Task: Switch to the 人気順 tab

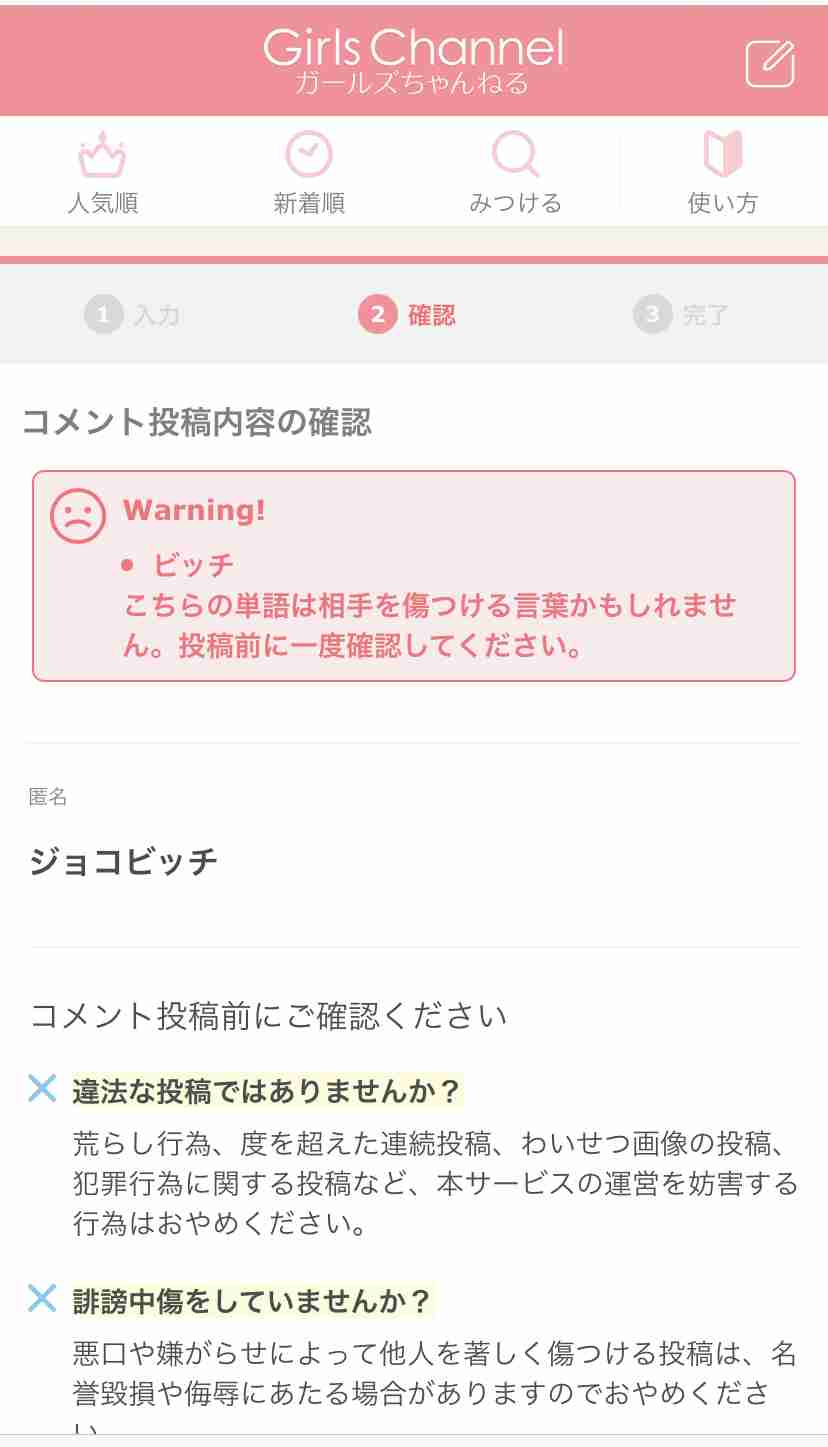Action: [100, 201]
